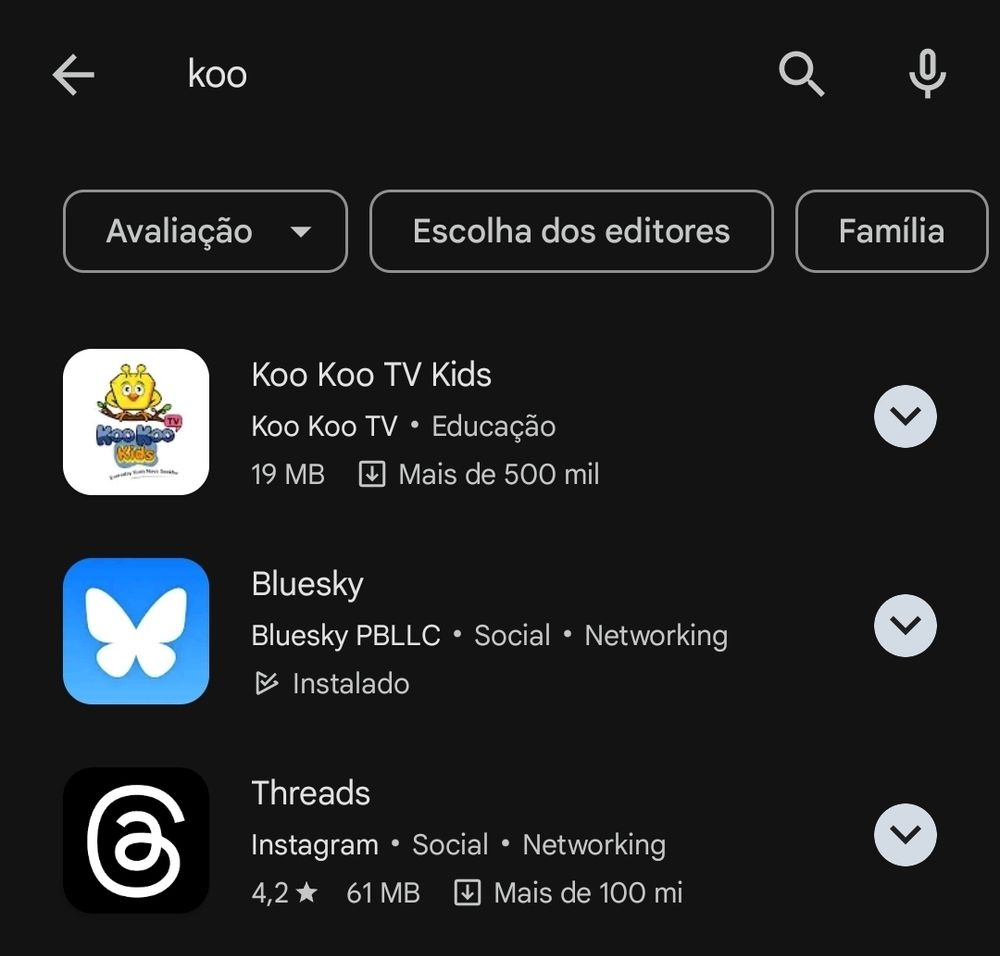The width and height of the screenshot is (1000, 956).
Task: Open the Avaliação filter dropdown
Action: (x=205, y=232)
